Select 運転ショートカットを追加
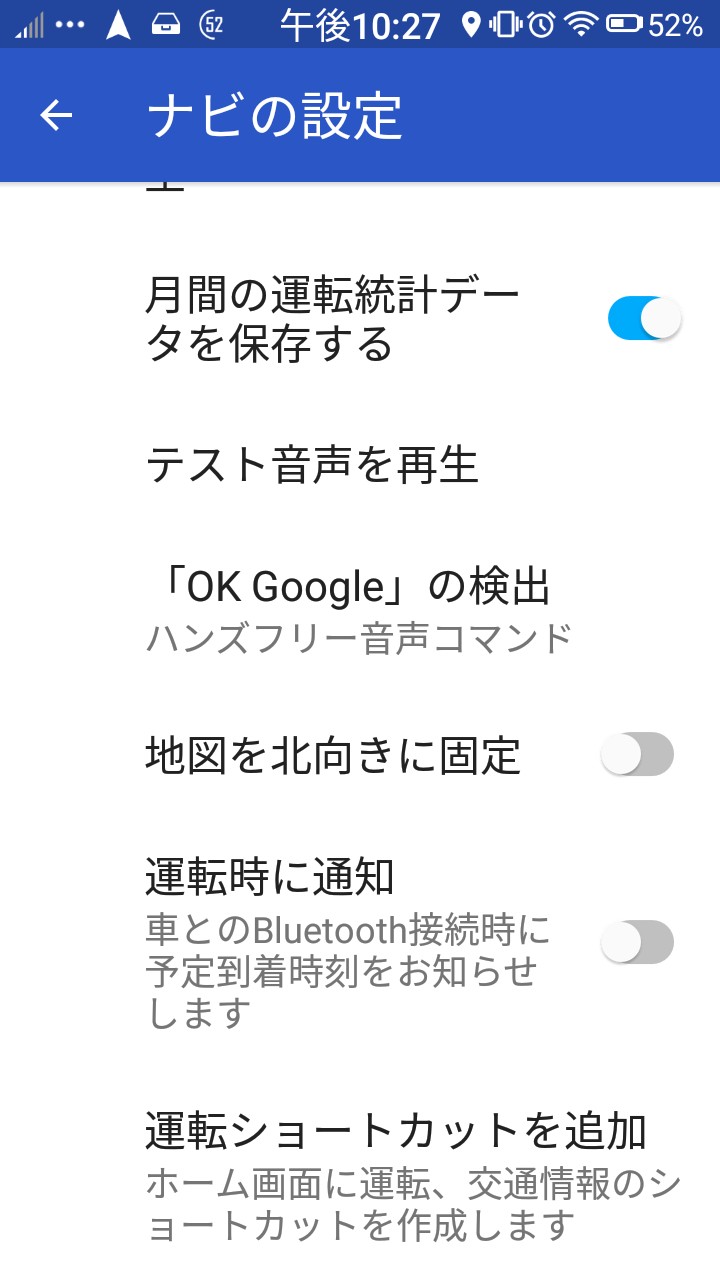This screenshot has width=720, height=1280. [396, 1175]
